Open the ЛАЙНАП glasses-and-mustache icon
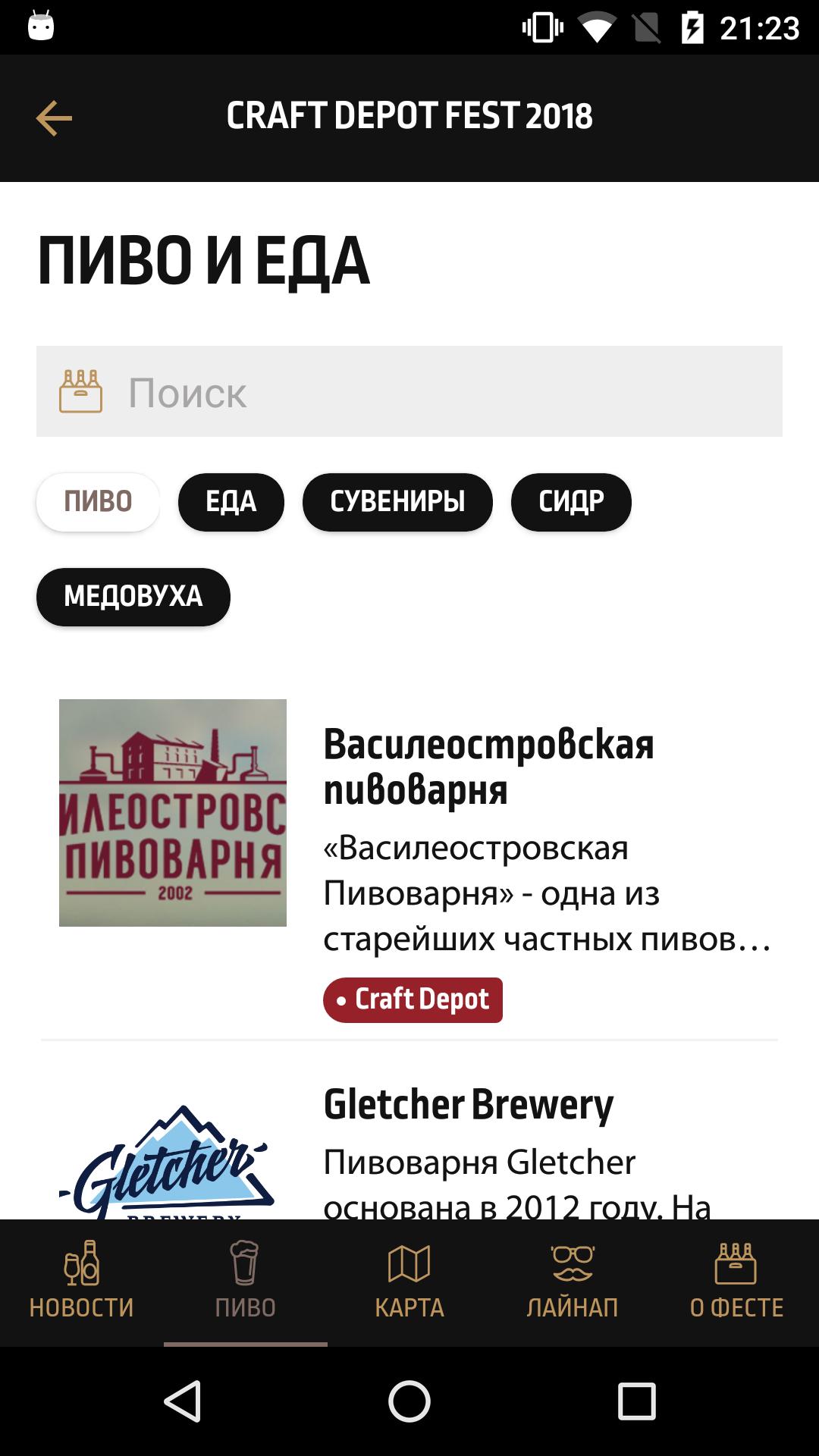Image resolution: width=819 pixels, height=1456 pixels. click(x=573, y=1259)
